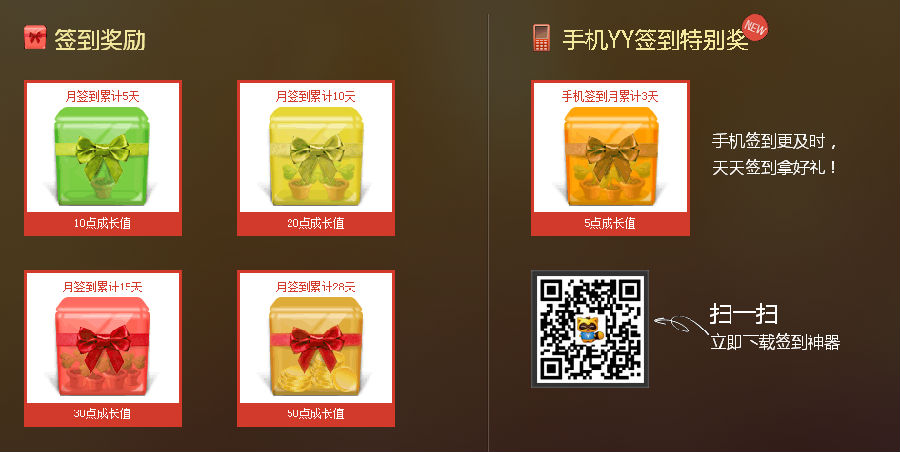Claim the 月签到累计10天 gift box
This screenshot has width=900, height=452.
pyautogui.click(x=315, y=157)
